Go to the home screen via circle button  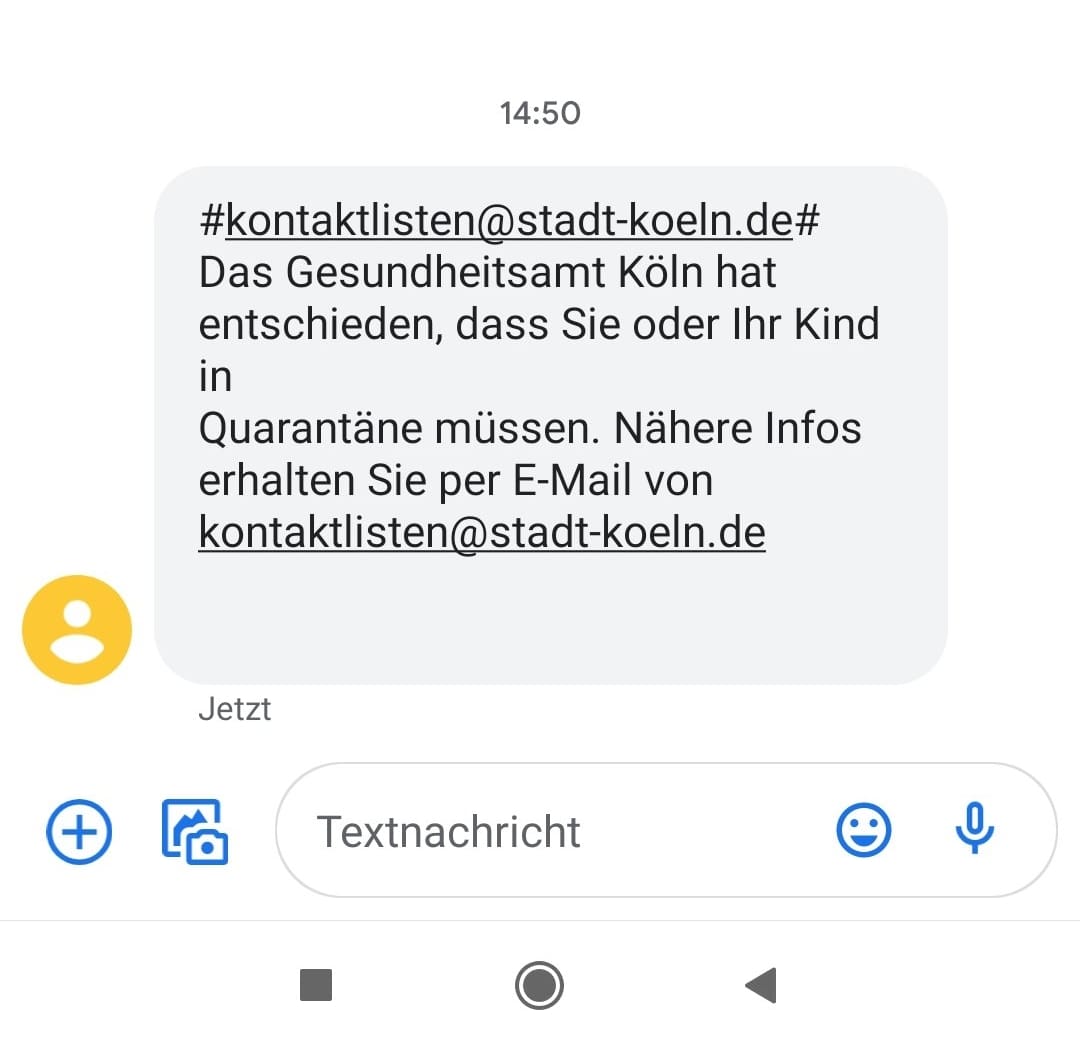point(540,986)
